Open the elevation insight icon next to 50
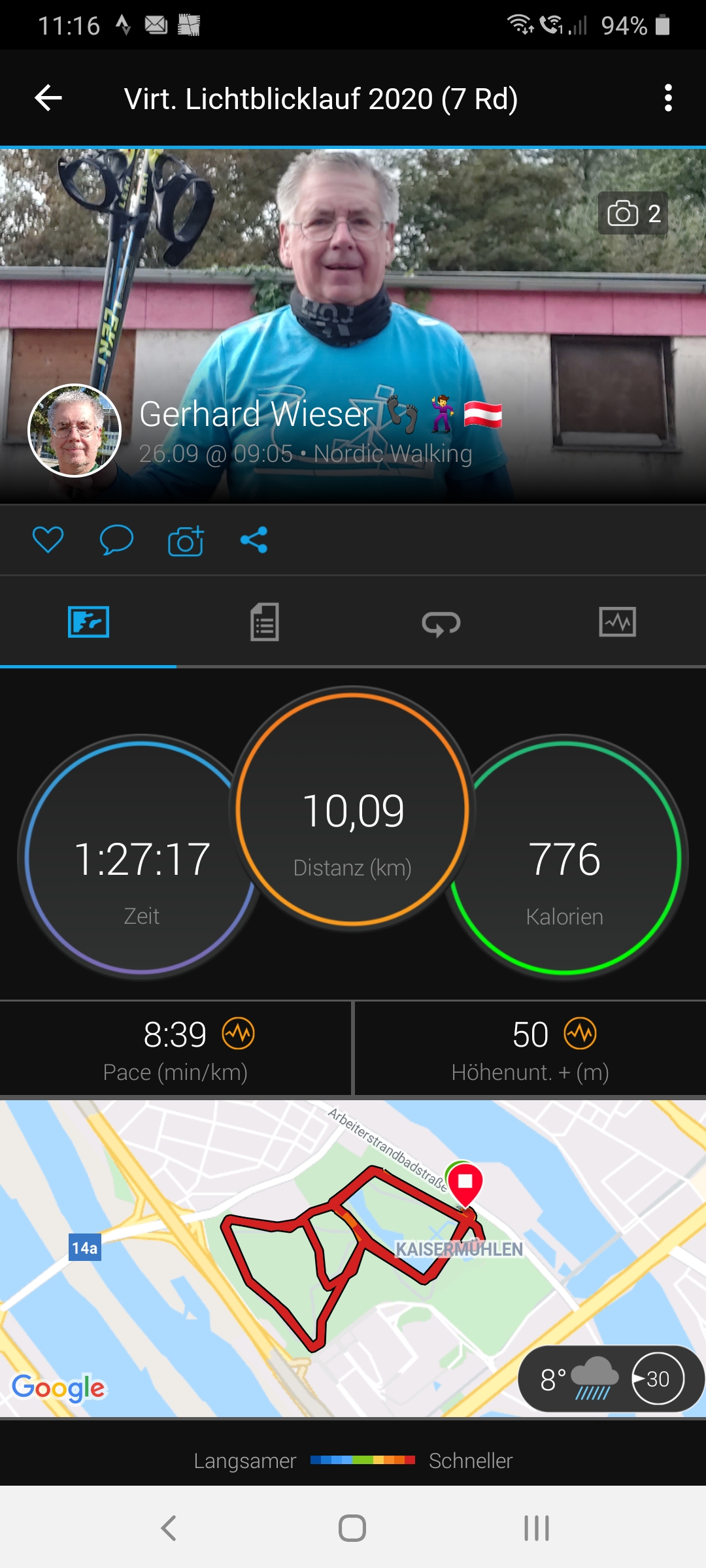This screenshot has width=706, height=1568. coord(580,1034)
